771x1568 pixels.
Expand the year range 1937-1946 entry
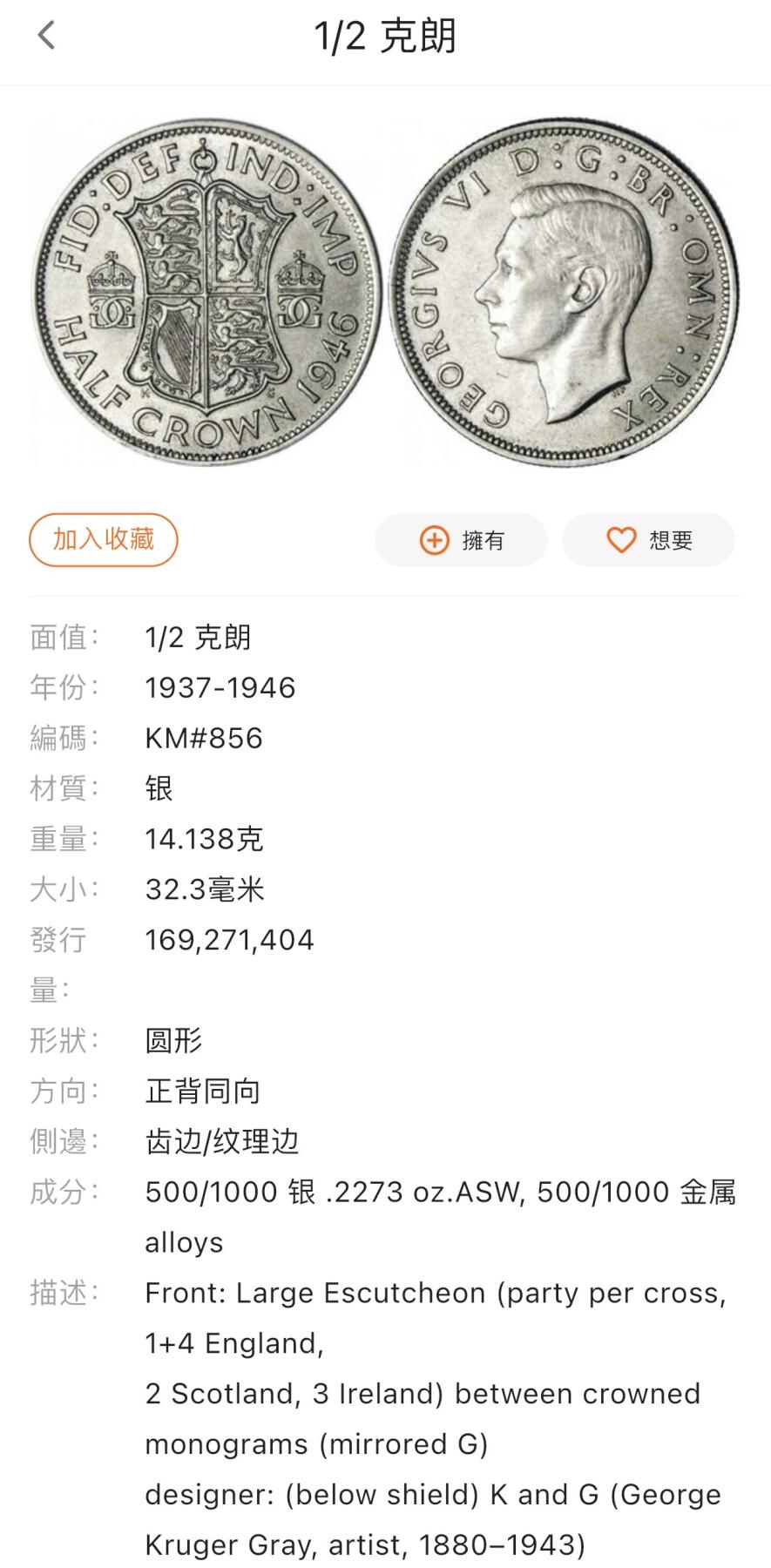[x=220, y=687]
